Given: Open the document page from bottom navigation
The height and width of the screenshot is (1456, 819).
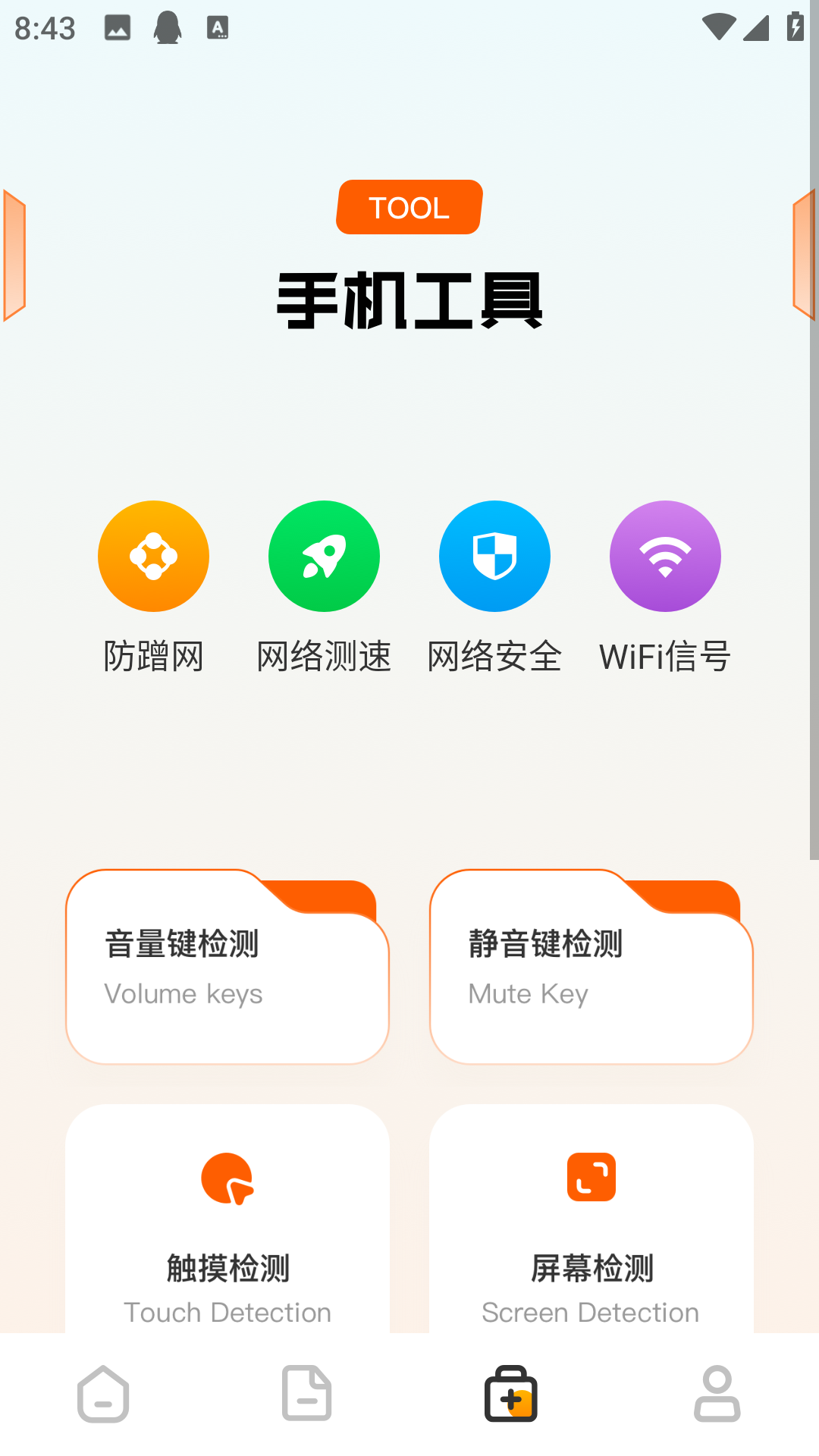Looking at the screenshot, I should [307, 1394].
